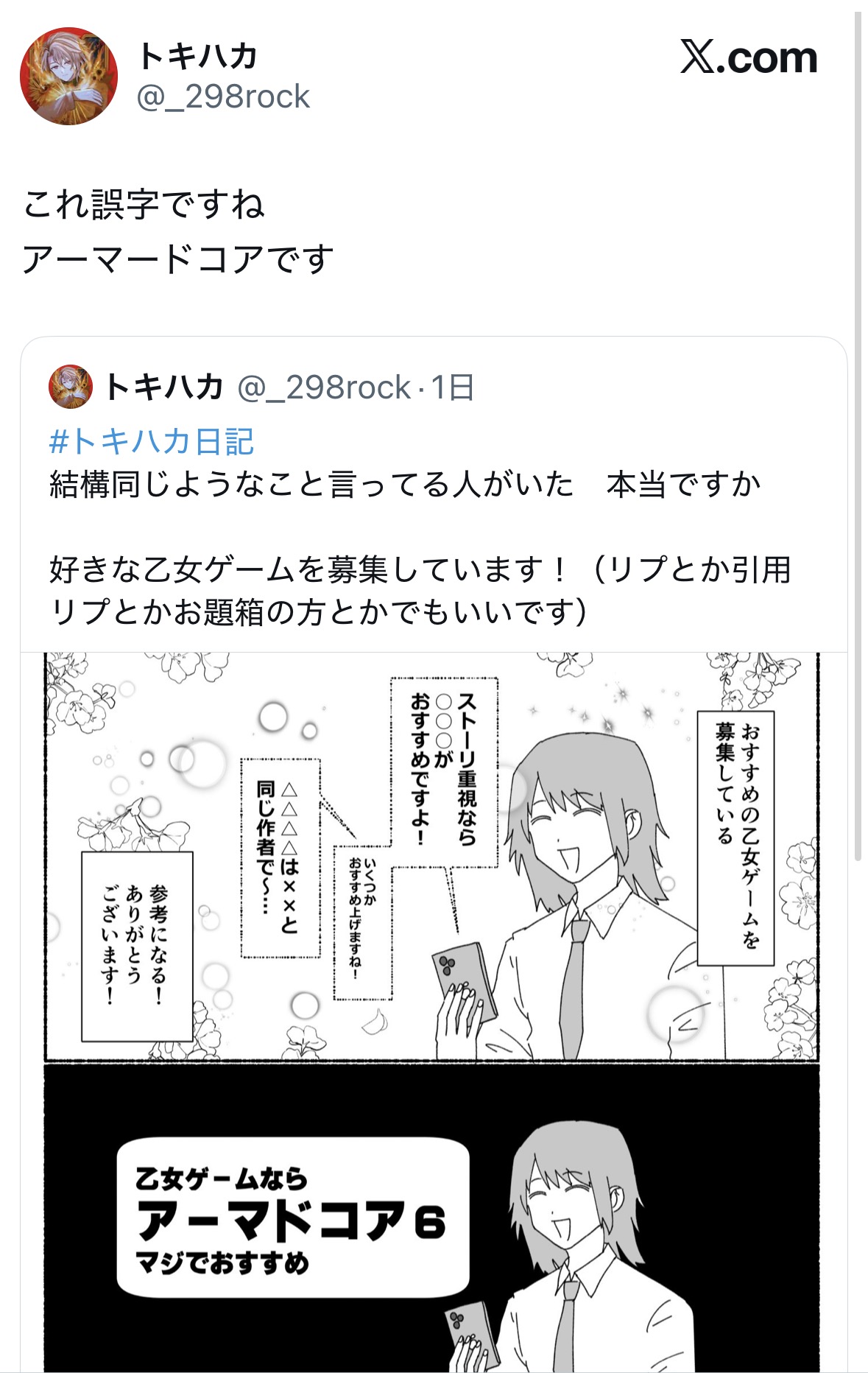This screenshot has width=868, height=1373.
Task: Open the @_298rock handle link
Action: 223,97
